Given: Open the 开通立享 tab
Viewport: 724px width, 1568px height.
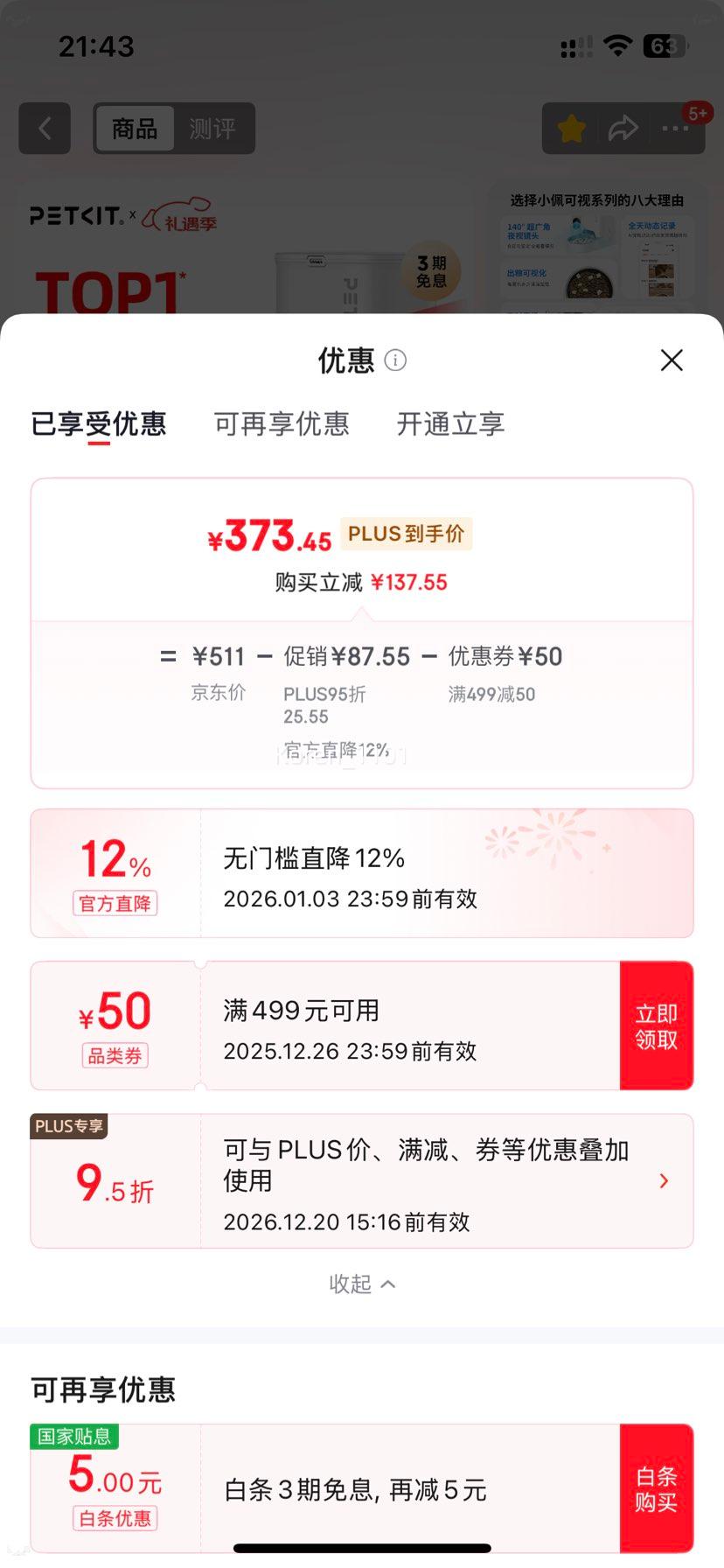Looking at the screenshot, I should coord(449,423).
